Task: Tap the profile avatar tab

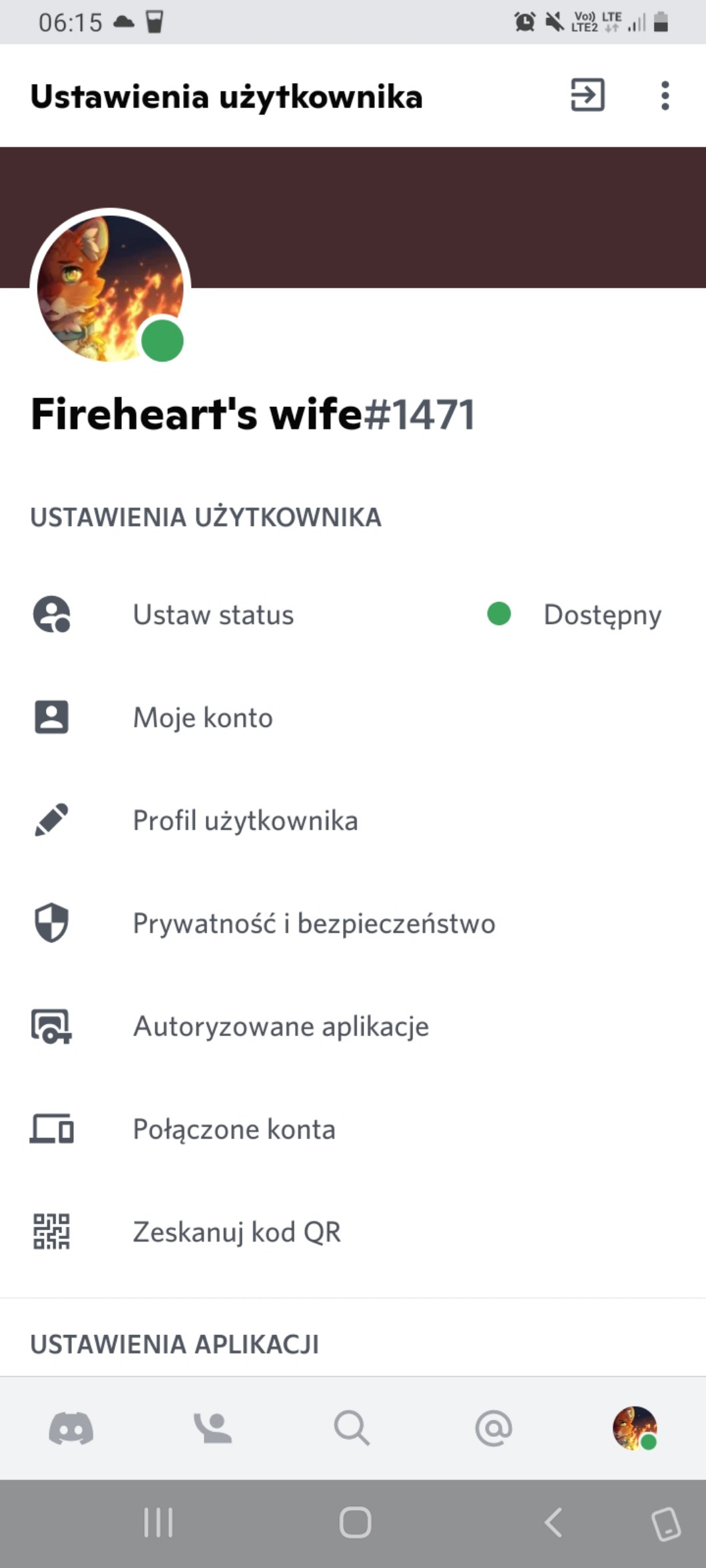Action: 634,1428
